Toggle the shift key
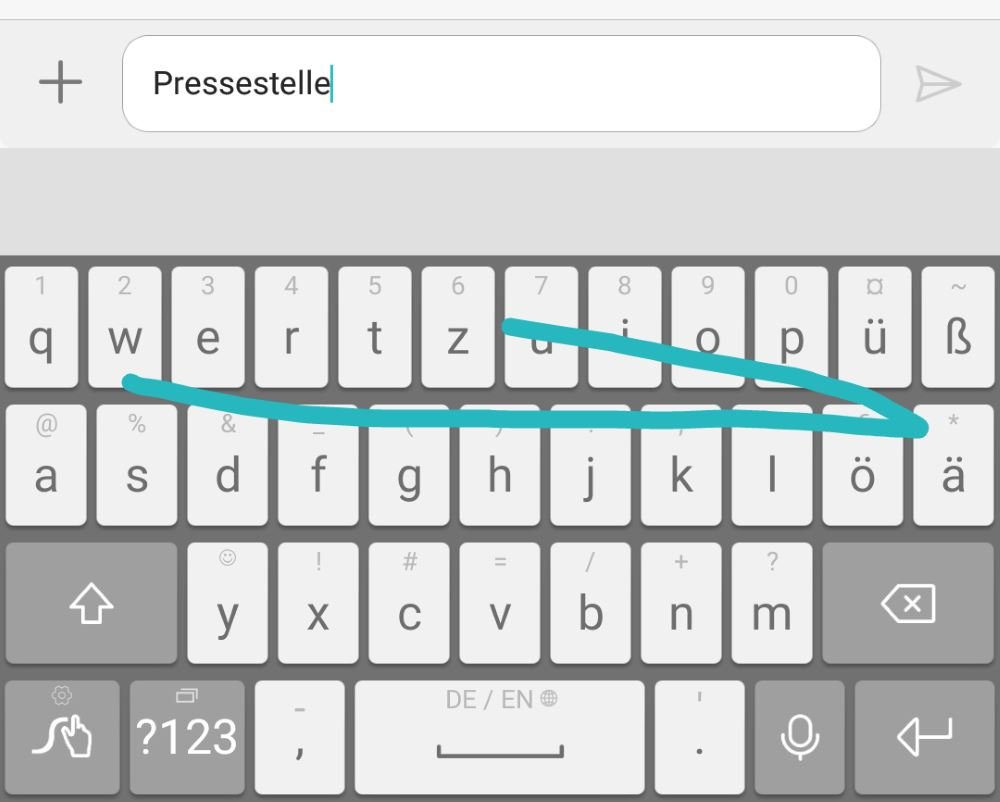The width and height of the screenshot is (1000, 802). (x=91, y=603)
